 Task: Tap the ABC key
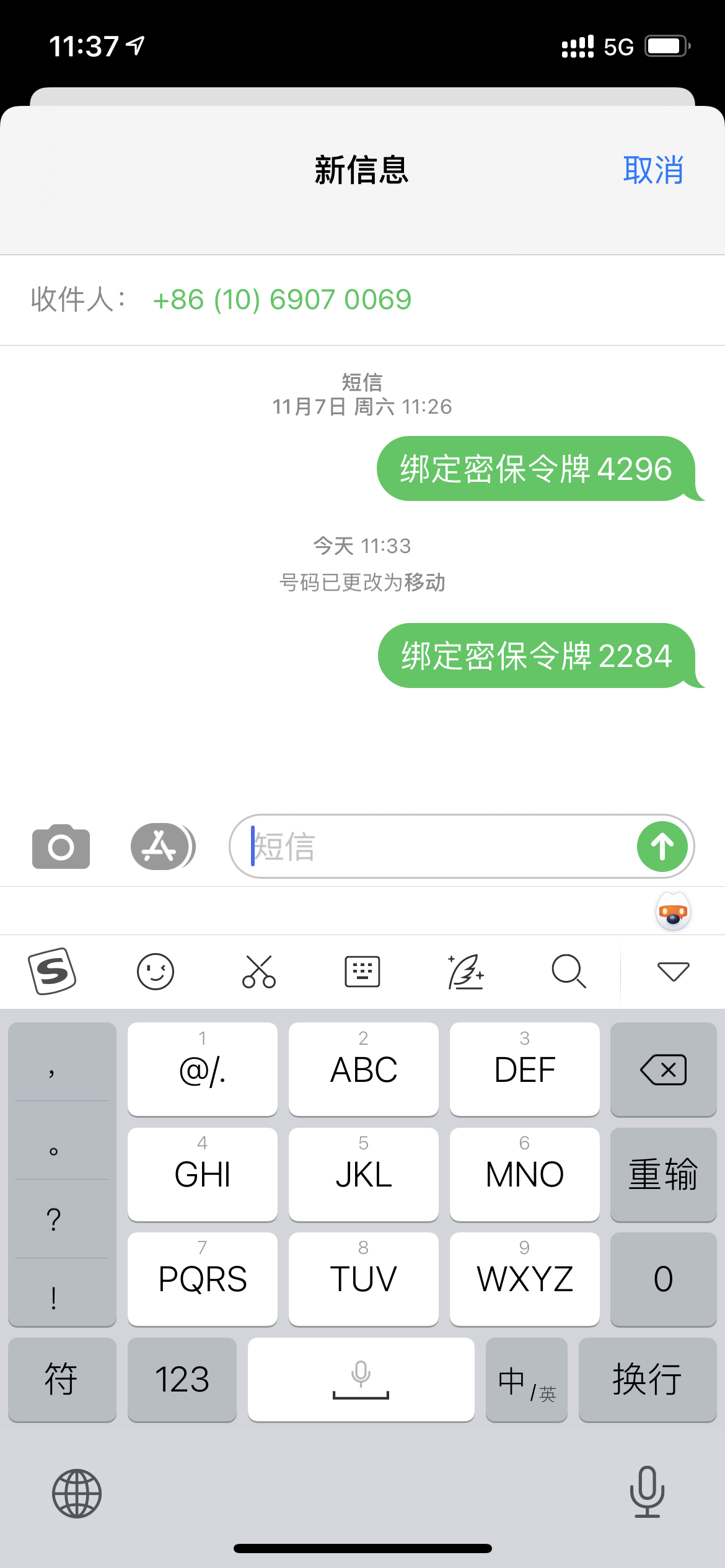tap(364, 1069)
